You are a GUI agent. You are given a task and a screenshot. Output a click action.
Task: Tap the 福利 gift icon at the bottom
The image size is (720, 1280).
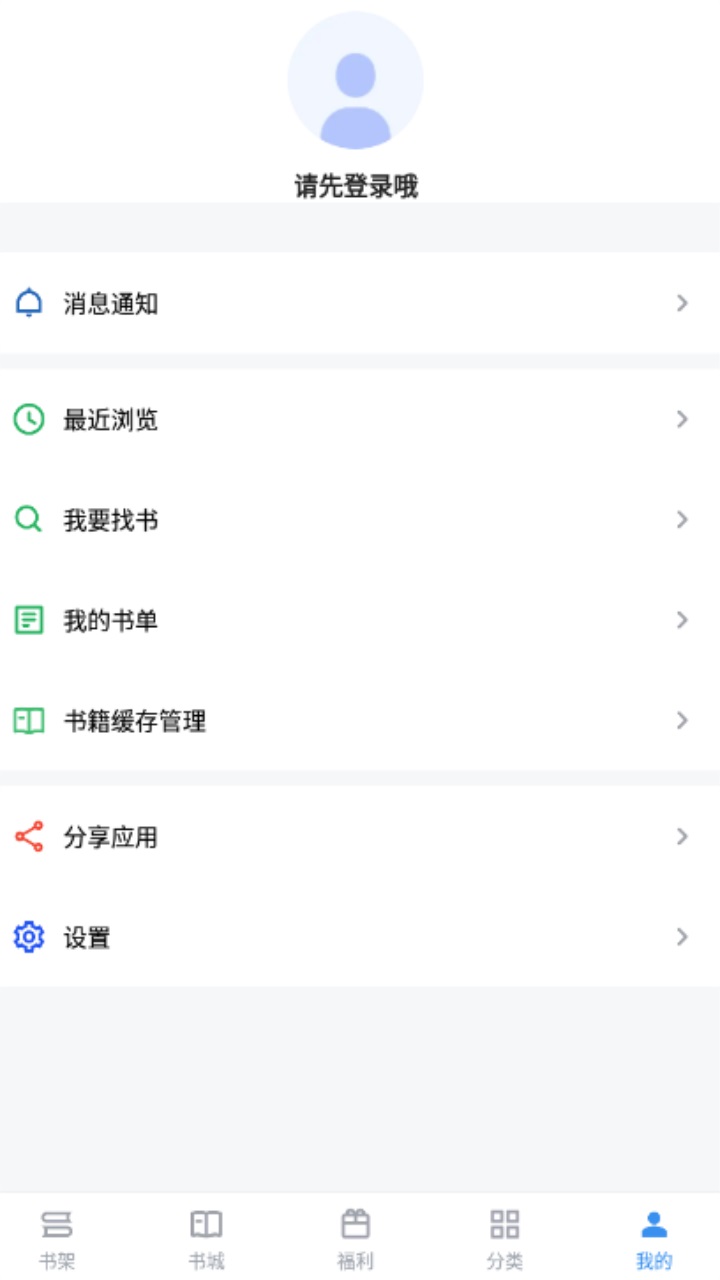coord(356,1222)
